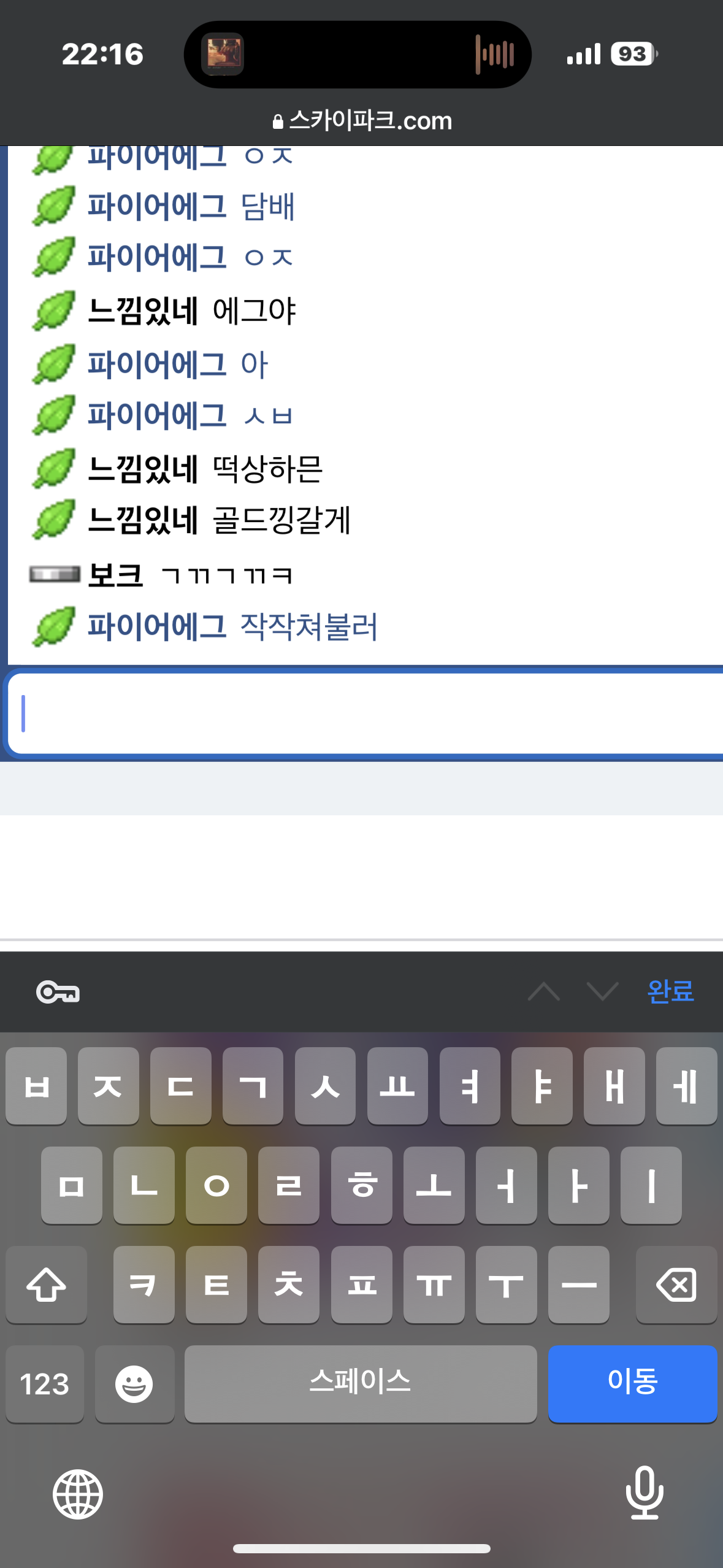
Task: Open the emoji keyboard
Action: tap(134, 1384)
